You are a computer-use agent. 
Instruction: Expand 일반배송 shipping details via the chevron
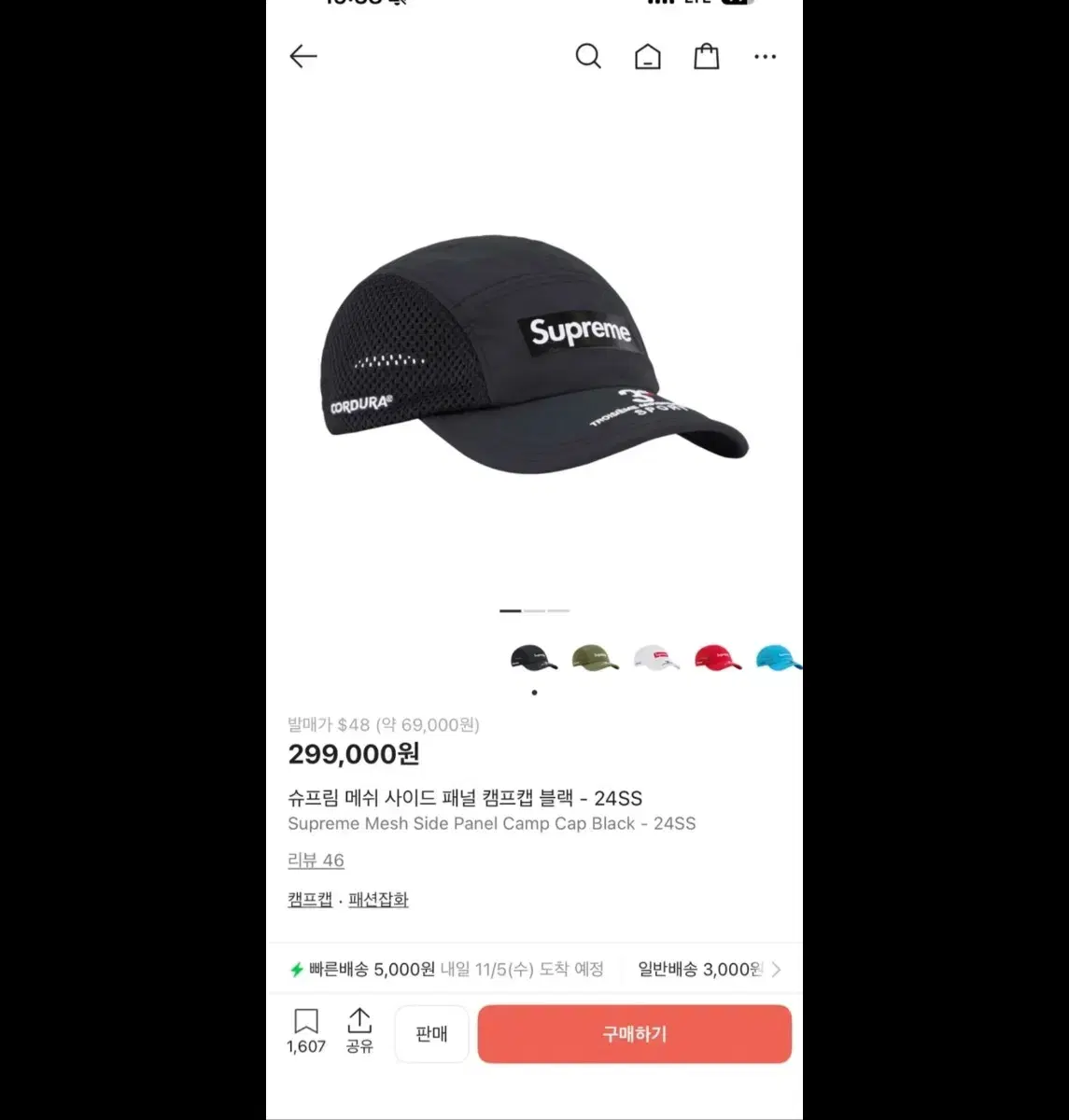777,969
